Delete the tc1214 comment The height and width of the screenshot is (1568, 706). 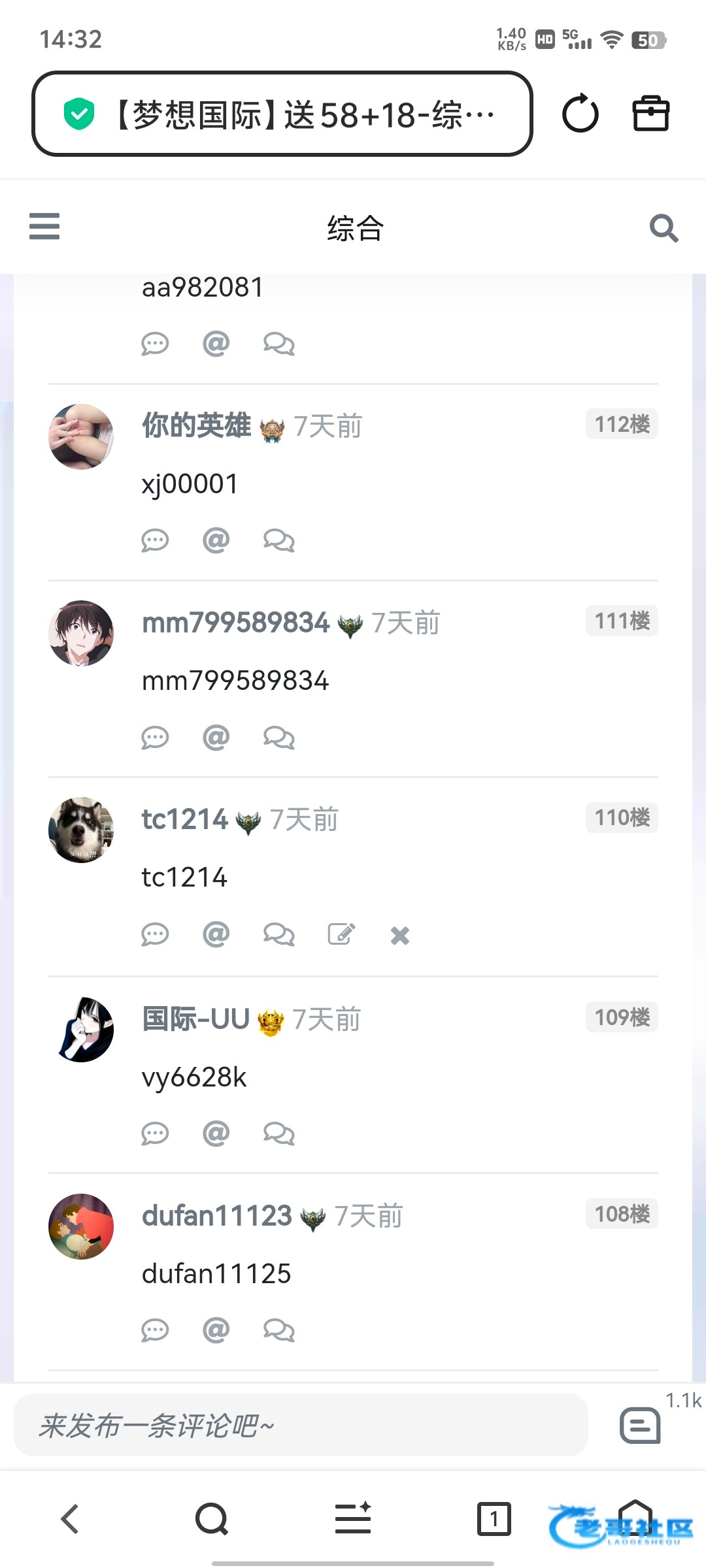point(399,936)
